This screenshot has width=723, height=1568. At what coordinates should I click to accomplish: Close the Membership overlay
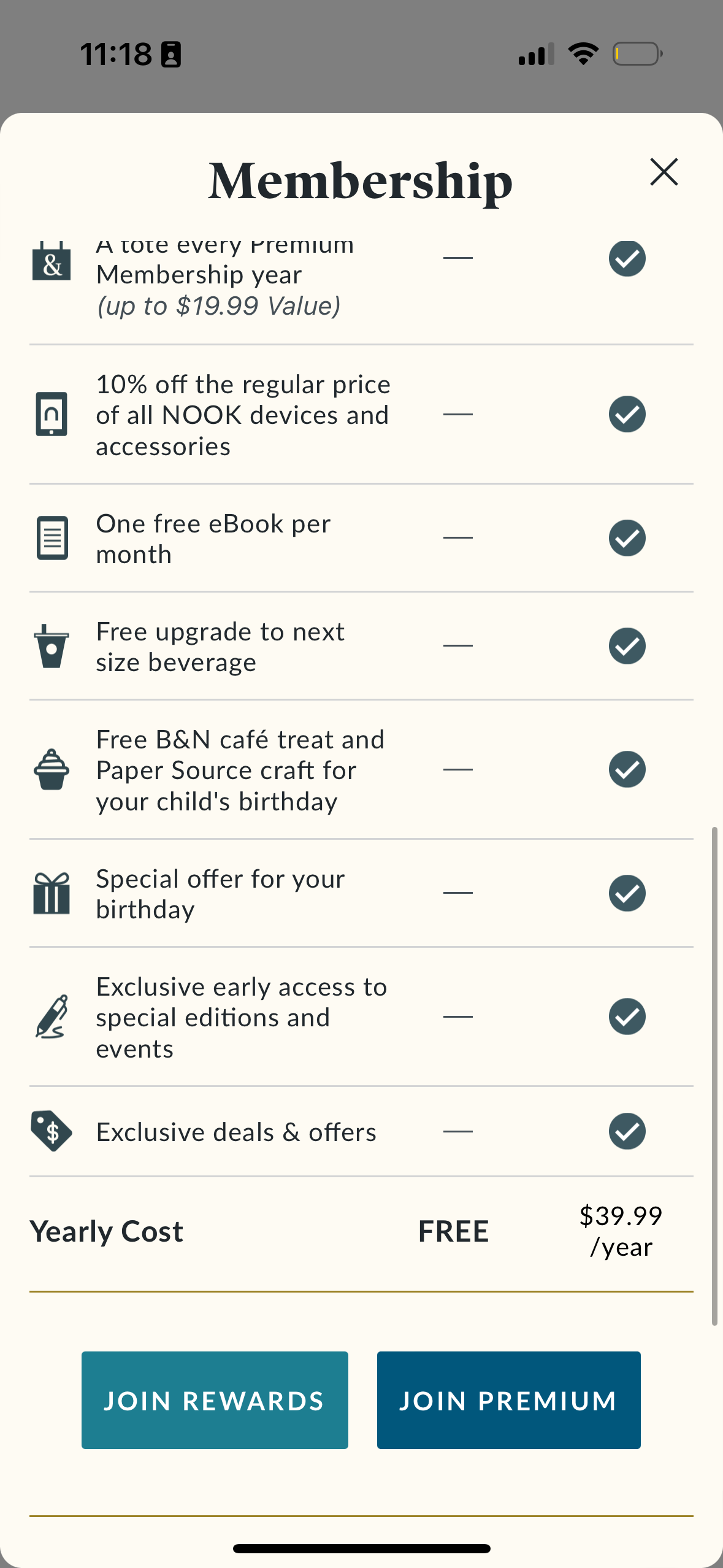coord(664,172)
